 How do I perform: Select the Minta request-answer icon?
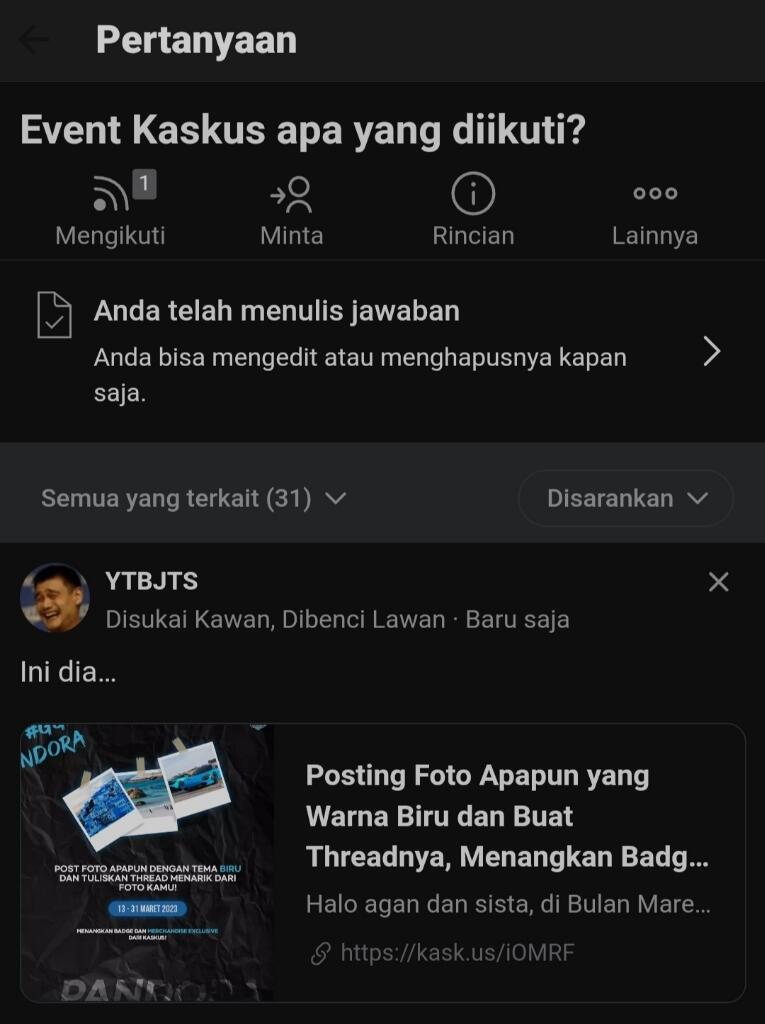(x=292, y=195)
